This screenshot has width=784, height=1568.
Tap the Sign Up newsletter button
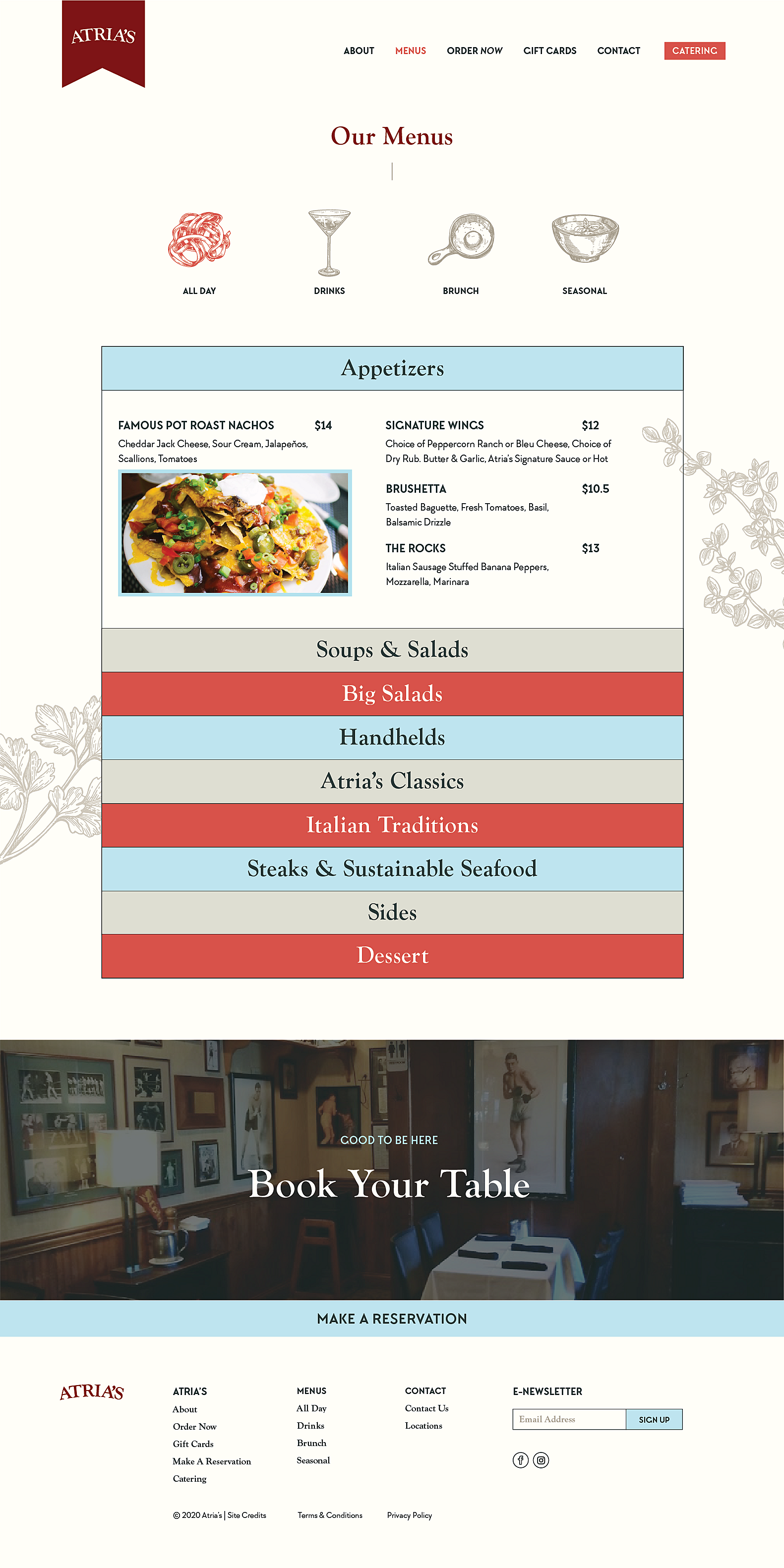[x=654, y=1419]
